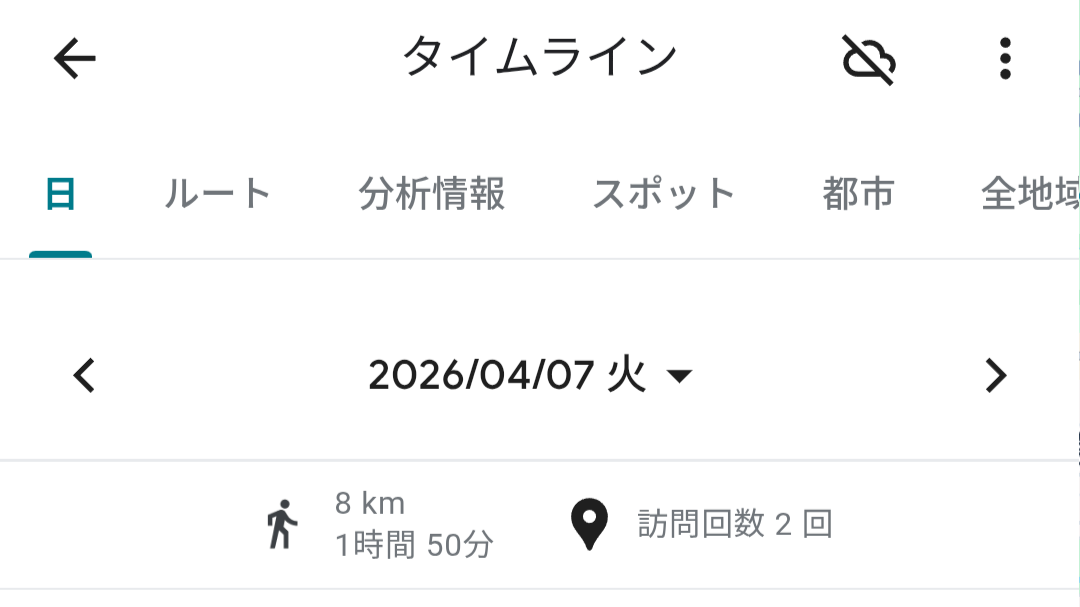
Task: Go to the next day
Action: coord(995,376)
